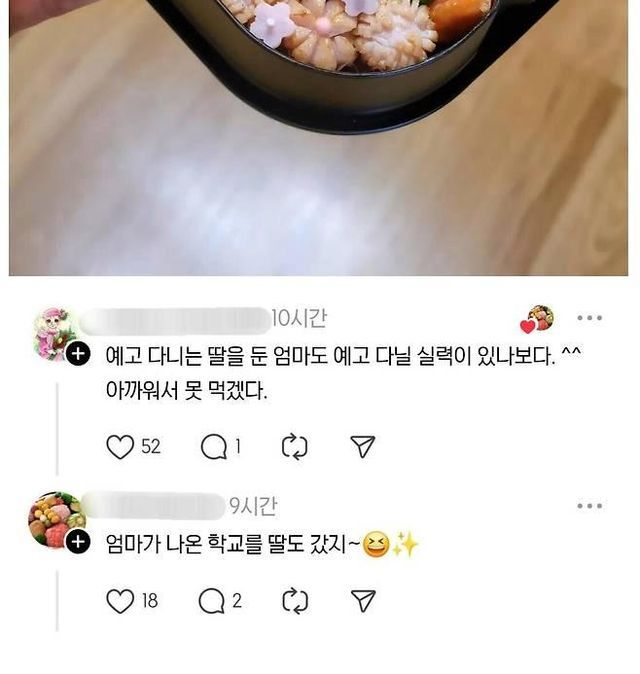Open replies on the 예고 다니는 comment
The image size is (640, 674).
[x=214, y=447]
